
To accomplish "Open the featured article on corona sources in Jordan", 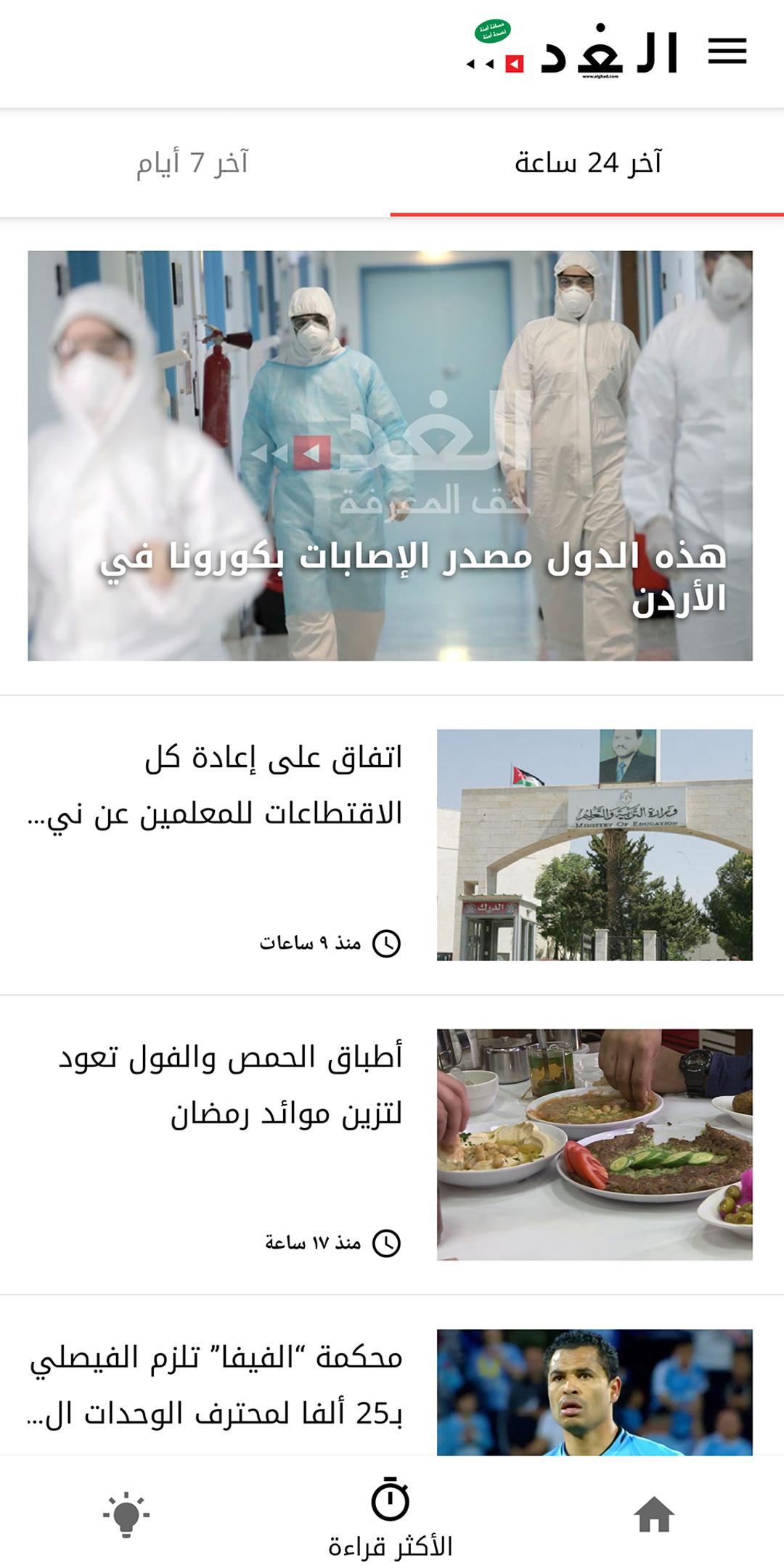I will point(391,456).
